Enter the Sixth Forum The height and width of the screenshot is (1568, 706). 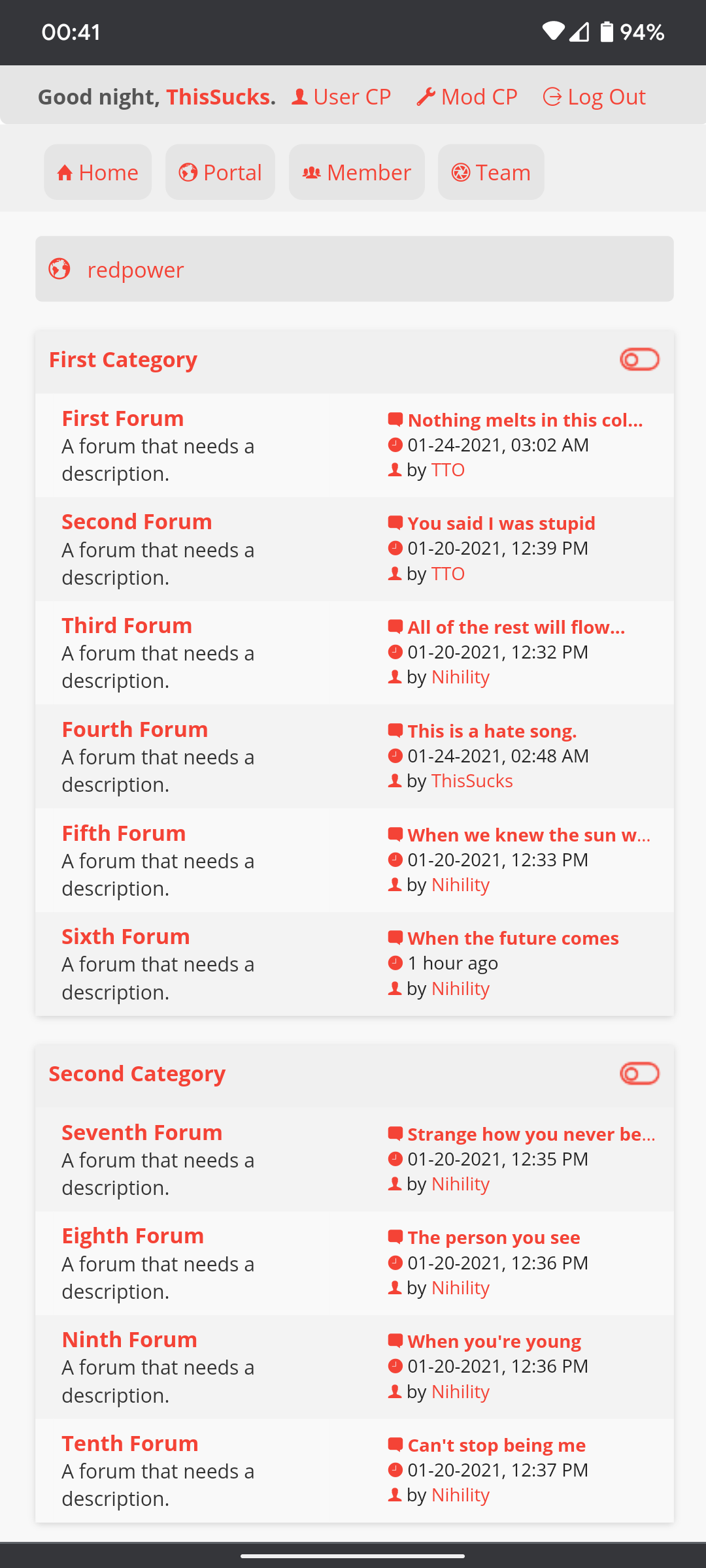126,936
